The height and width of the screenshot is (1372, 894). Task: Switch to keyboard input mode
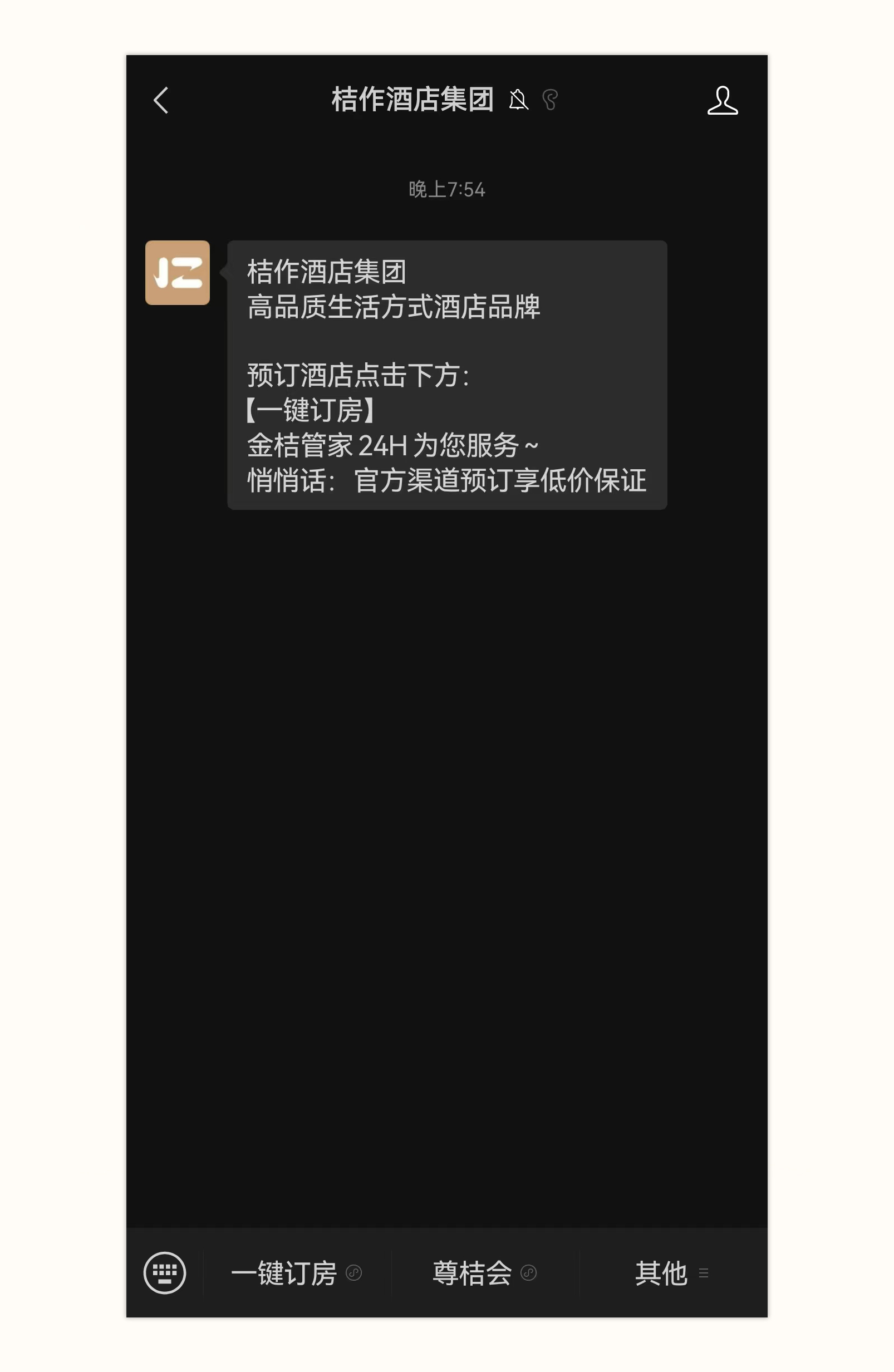(x=165, y=1273)
